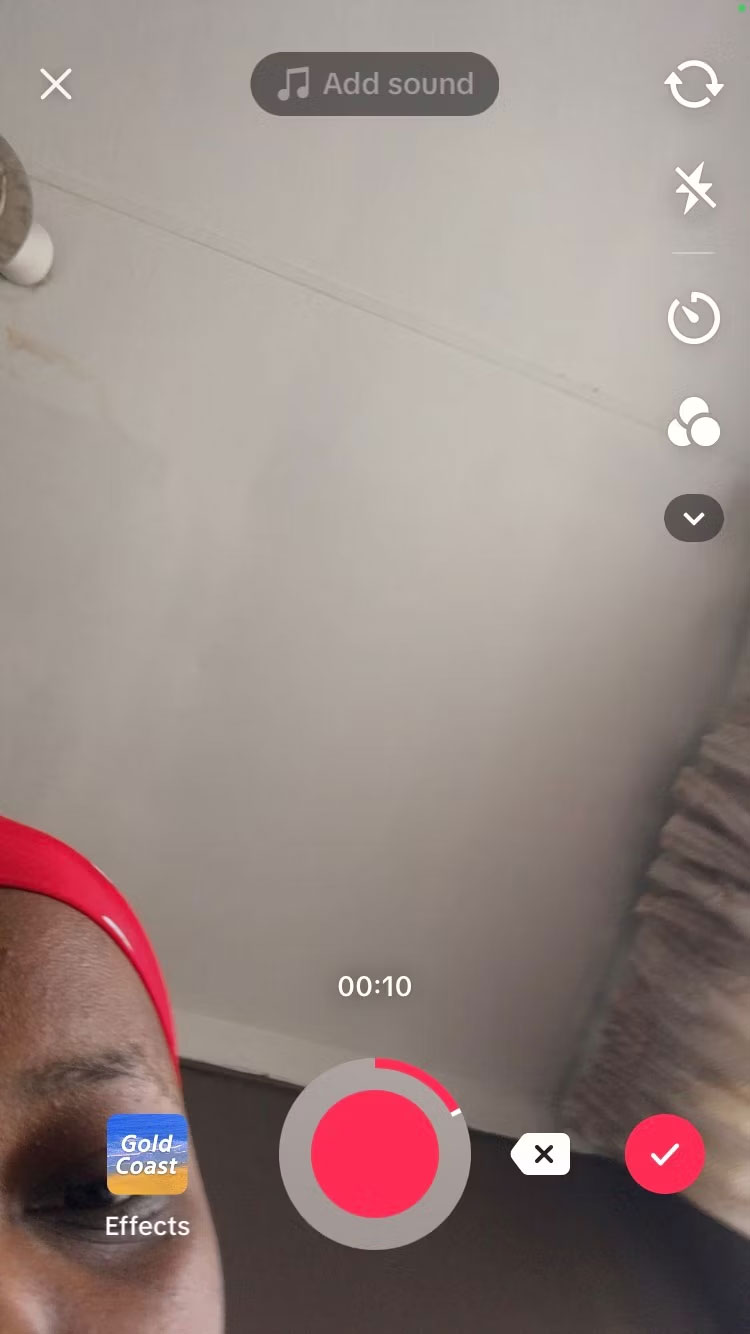Toggle the flash icon
Screen dimensions: 750x1334
click(693, 189)
